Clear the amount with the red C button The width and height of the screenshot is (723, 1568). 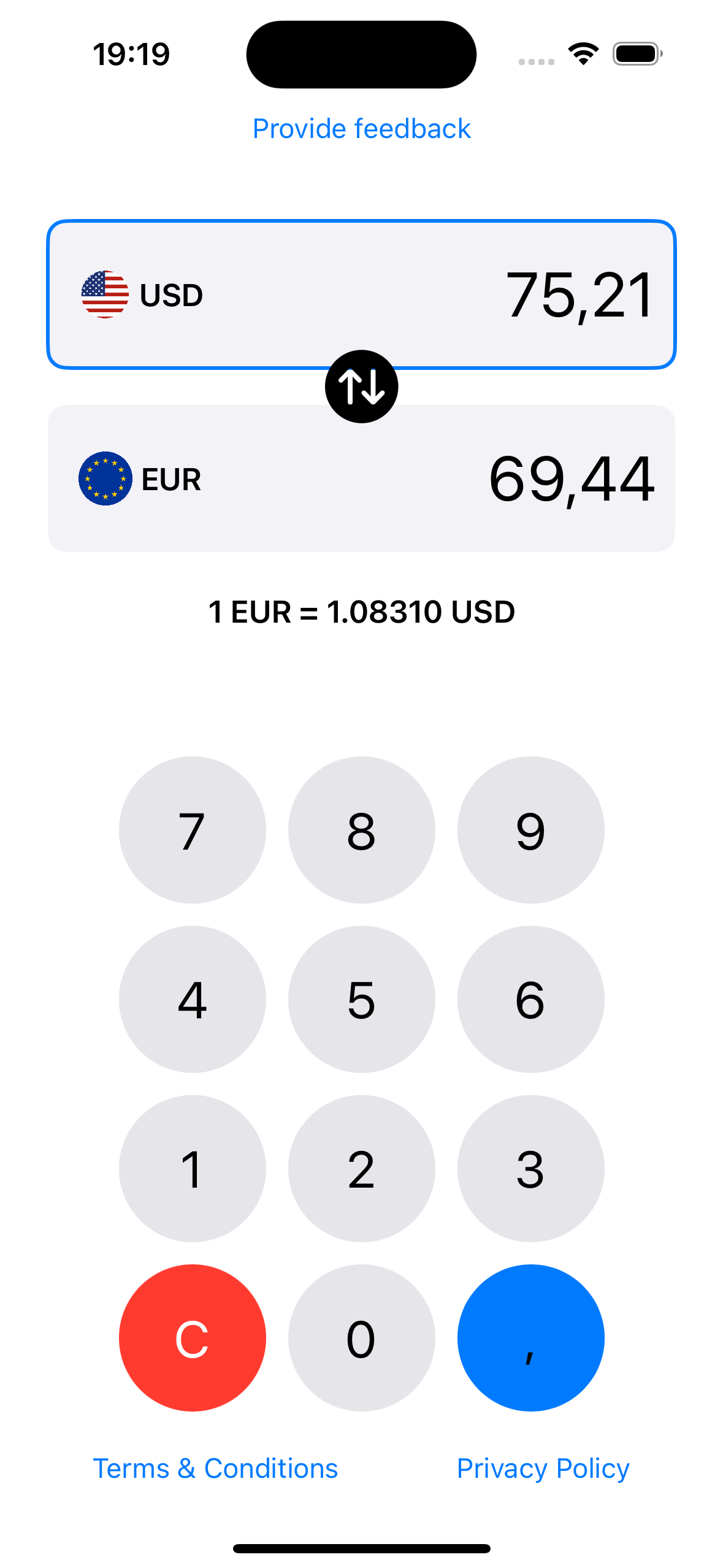click(192, 1338)
